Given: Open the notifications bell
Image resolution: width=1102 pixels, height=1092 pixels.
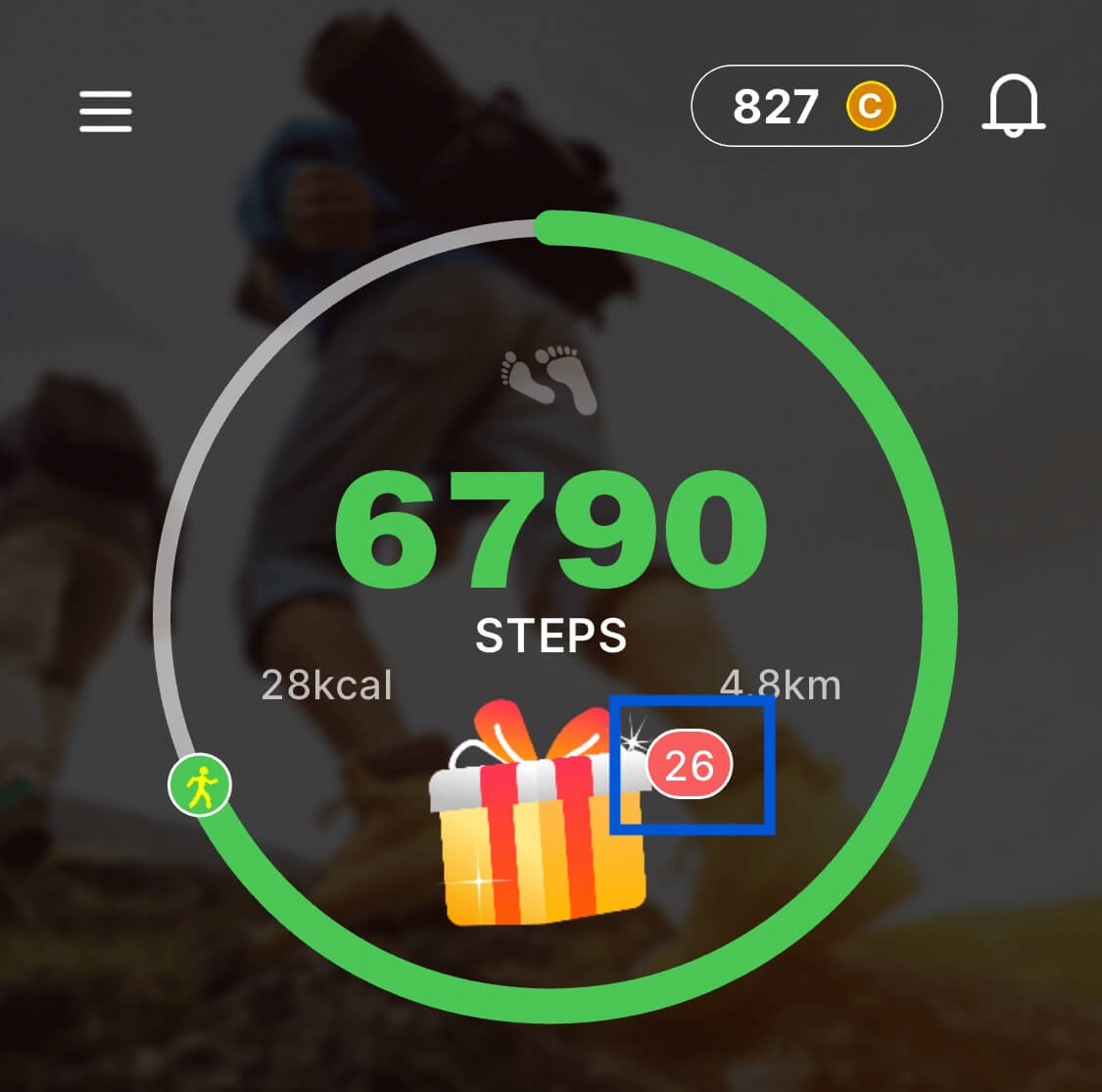Looking at the screenshot, I should (1013, 106).
